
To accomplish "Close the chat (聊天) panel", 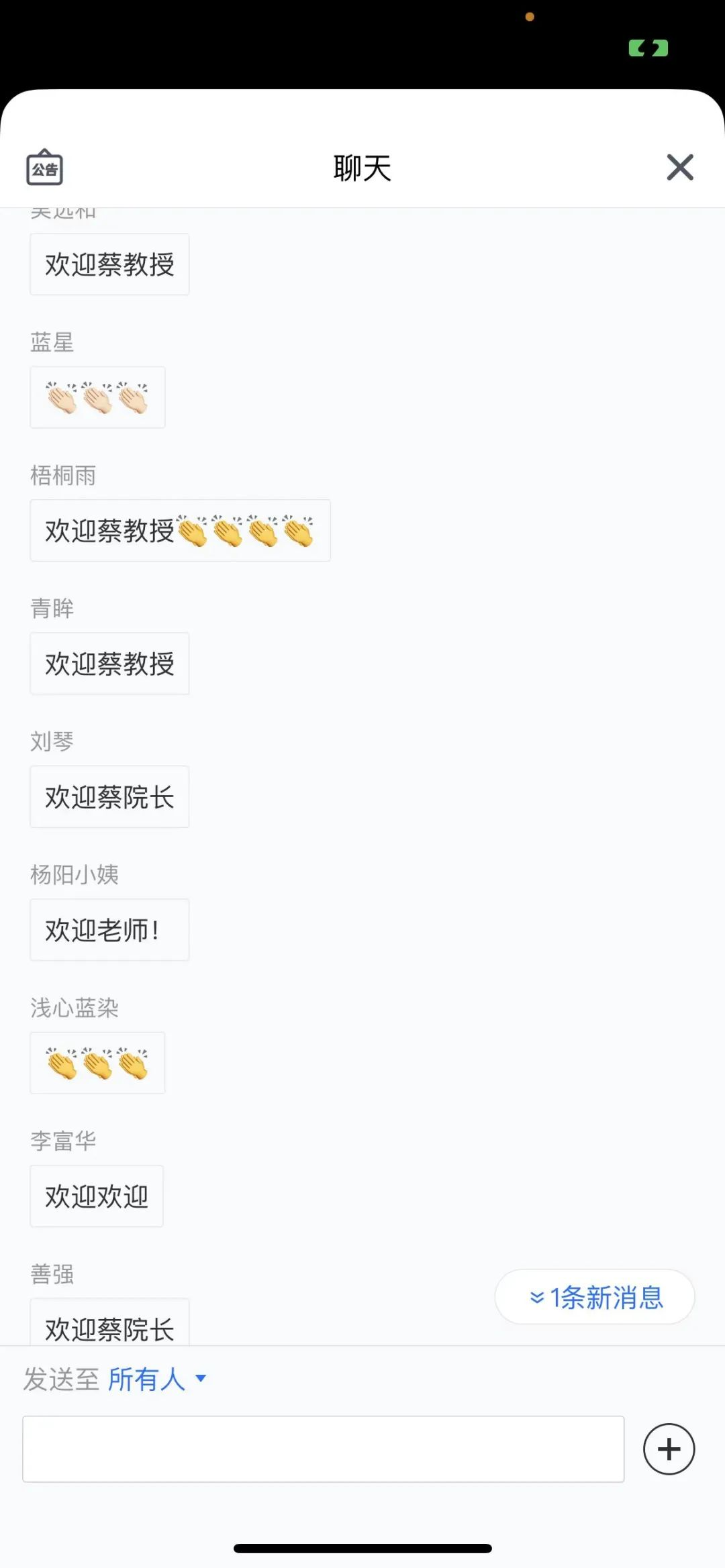I will 679,168.
